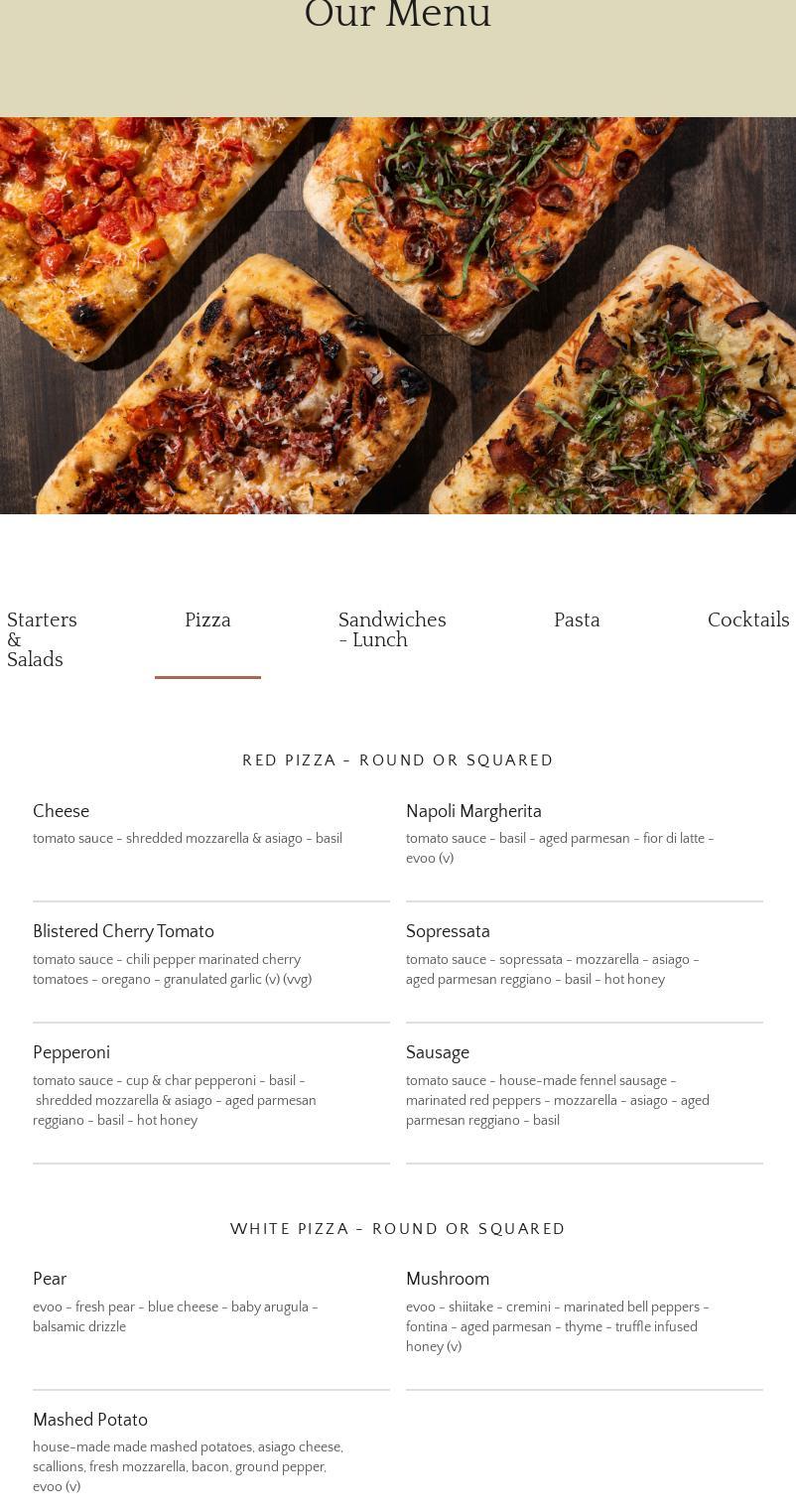This screenshot has height=1512, width=796.
Task: Select the Pizza menu tab
Action: coord(207,620)
